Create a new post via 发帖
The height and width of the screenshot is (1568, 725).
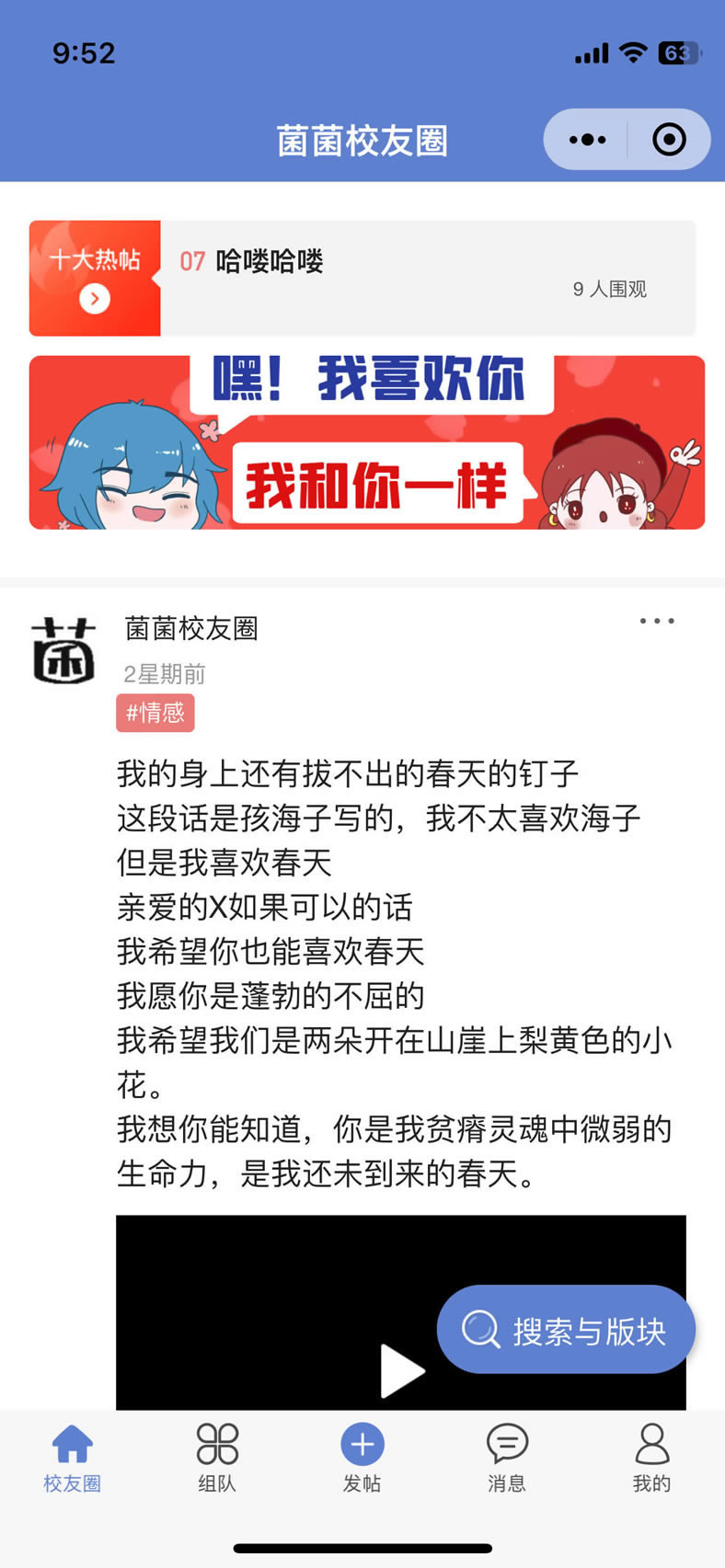click(x=362, y=1458)
